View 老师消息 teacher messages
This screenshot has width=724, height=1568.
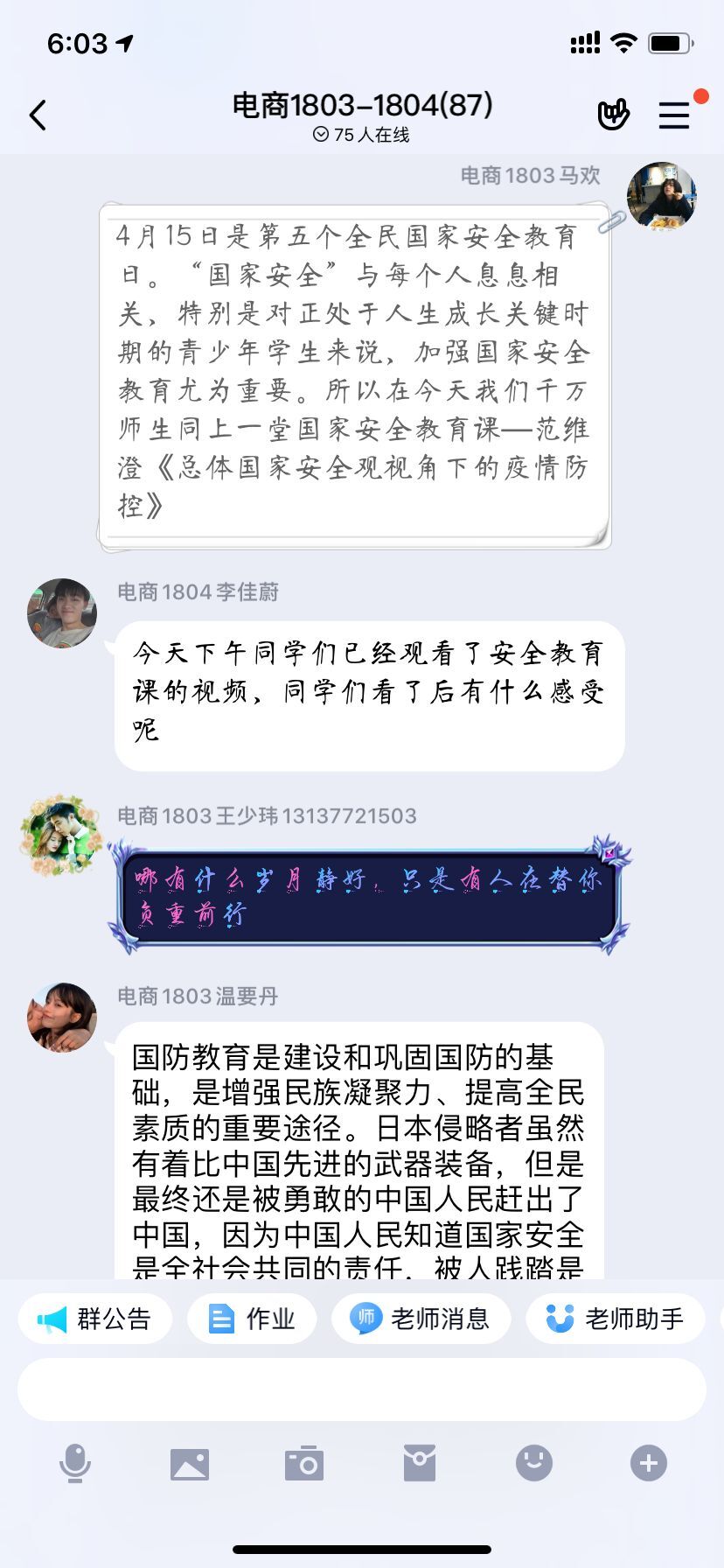pos(421,1319)
